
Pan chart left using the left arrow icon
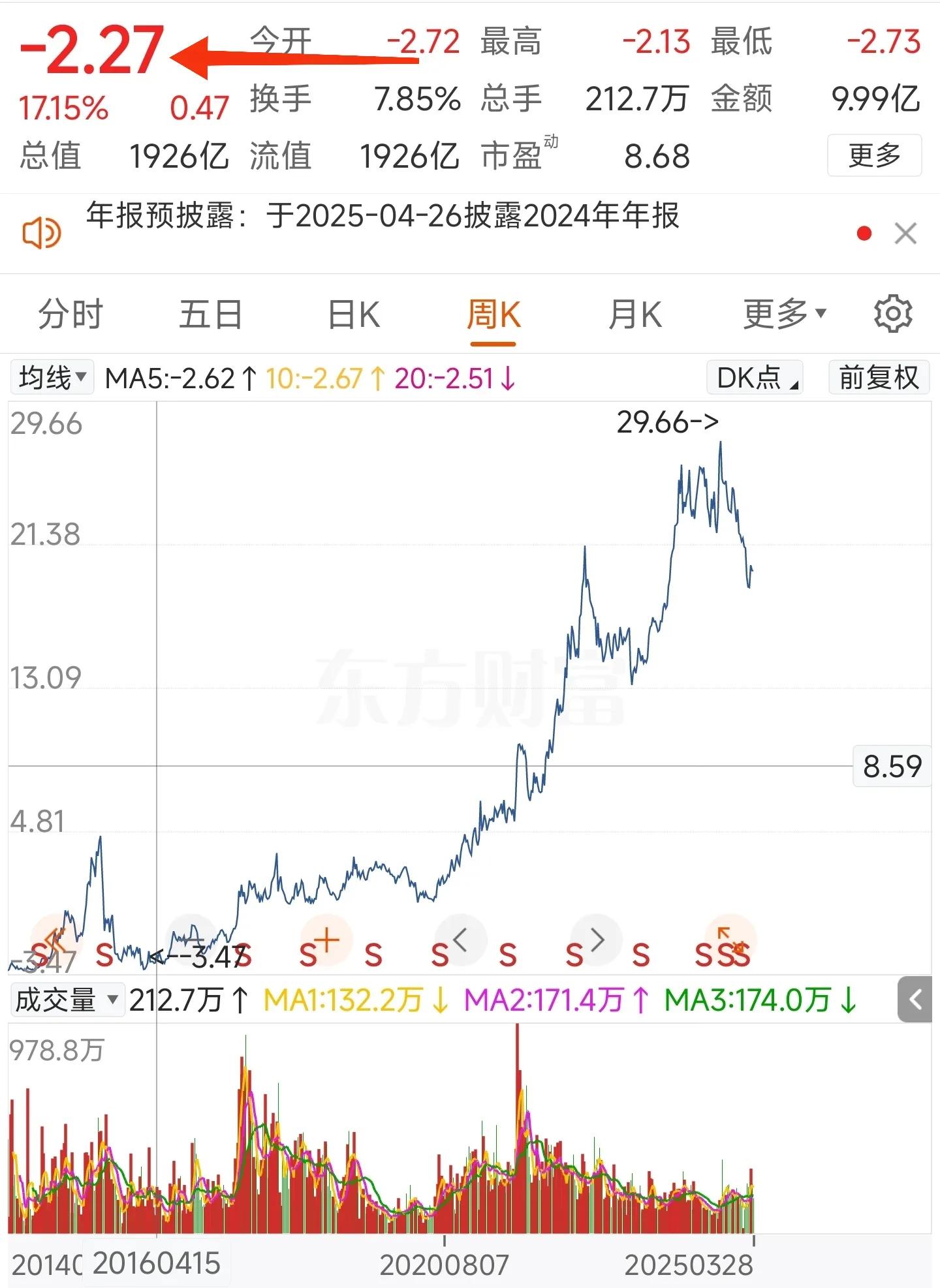point(459,940)
